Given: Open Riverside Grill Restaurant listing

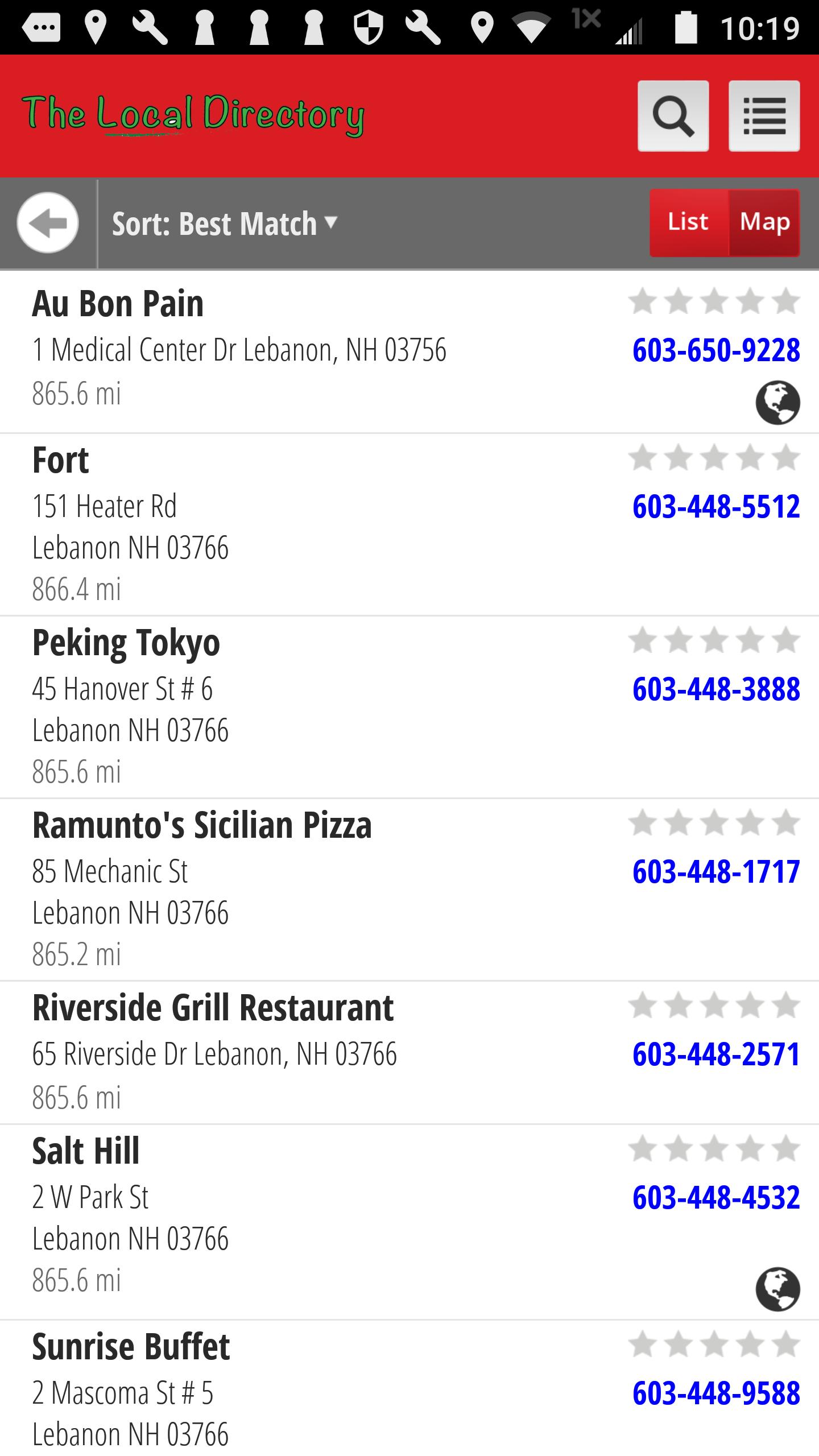Looking at the screenshot, I should click(213, 1008).
